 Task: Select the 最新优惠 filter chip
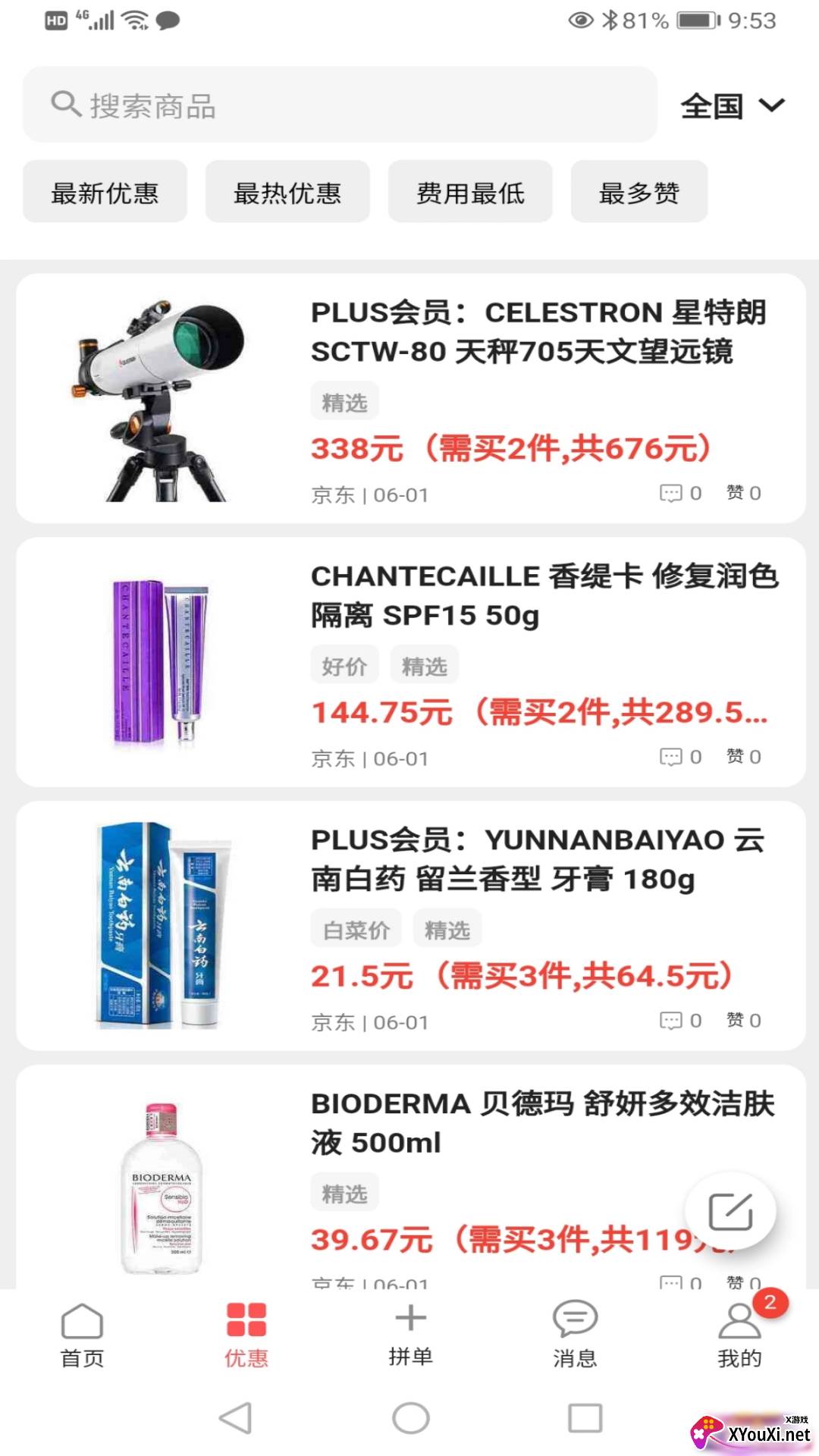(105, 193)
